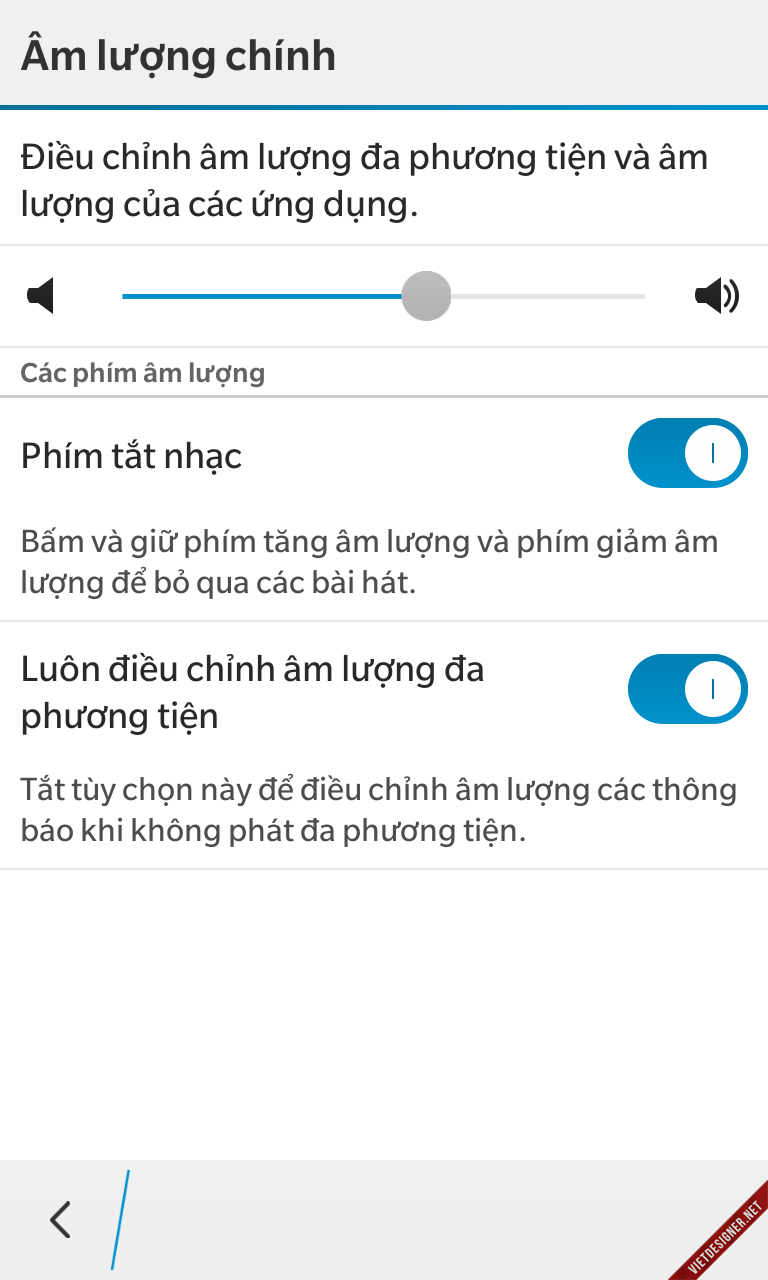Turn off the Phím tắt nhạc switch
This screenshot has width=768, height=1280.
point(687,453)
